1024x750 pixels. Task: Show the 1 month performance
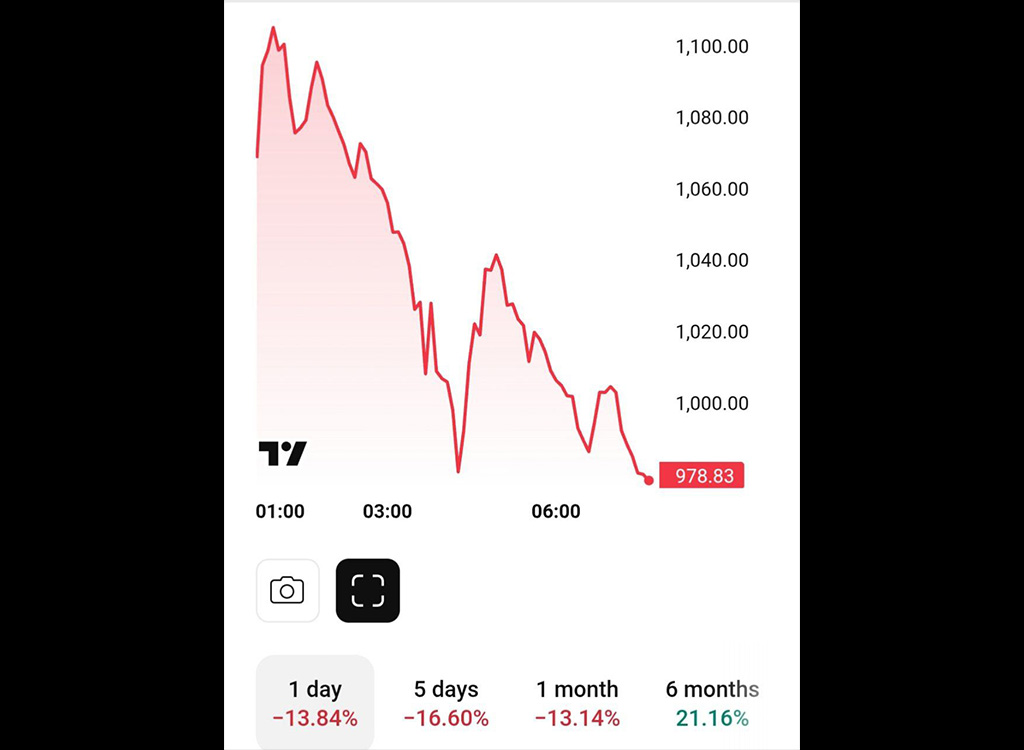pyautogui.click(x=577, y=703)
